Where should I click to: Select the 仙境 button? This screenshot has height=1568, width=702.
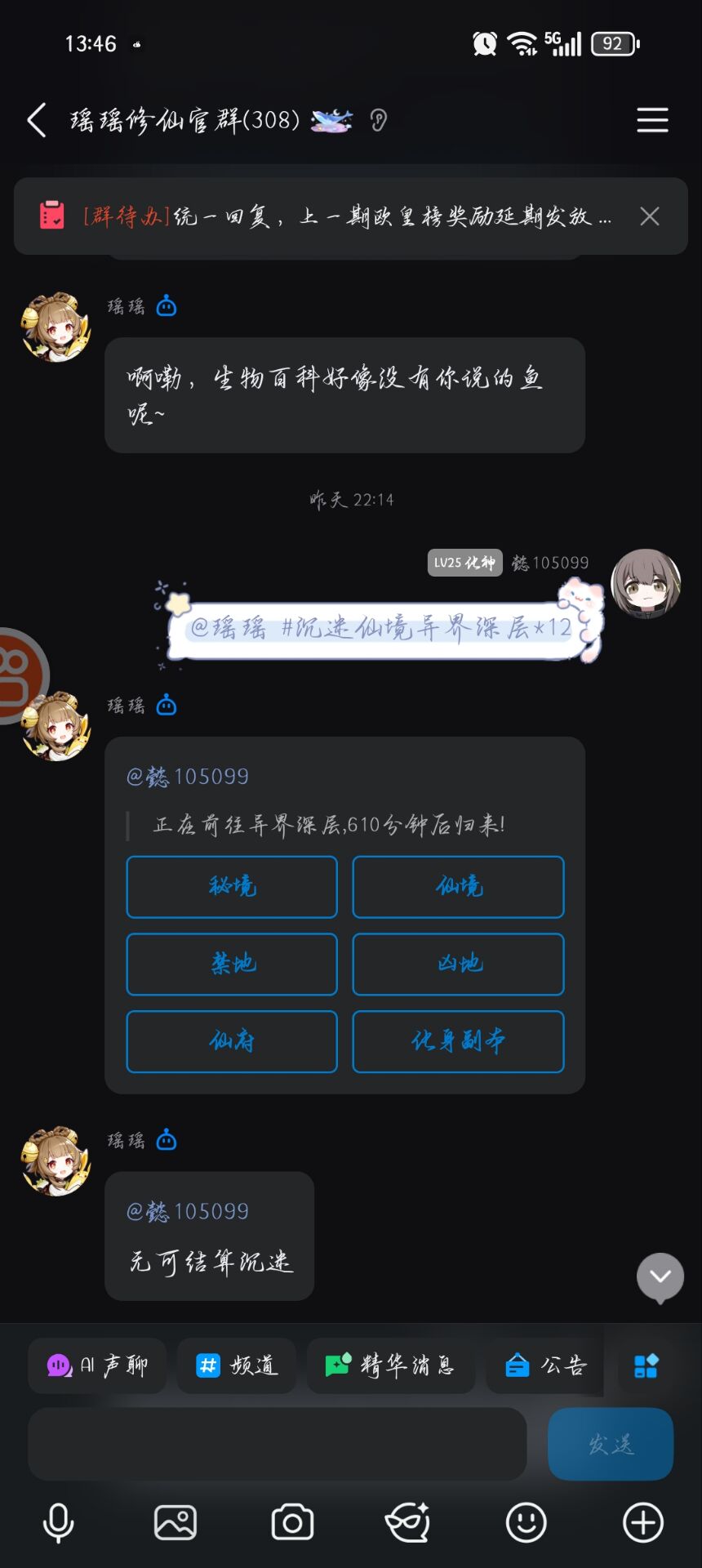pos(458,887)
